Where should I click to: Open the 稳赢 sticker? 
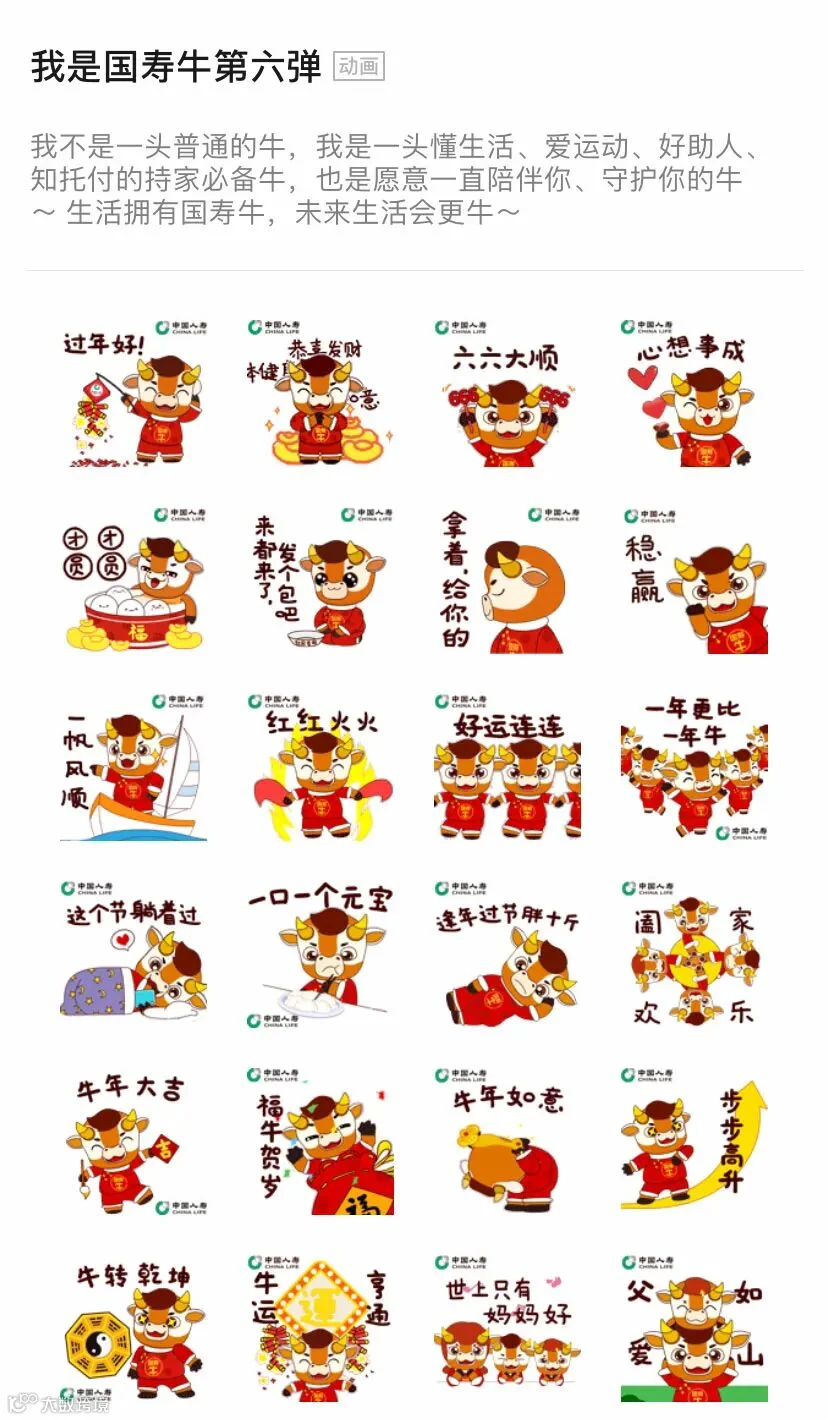(x=694, y=579)
